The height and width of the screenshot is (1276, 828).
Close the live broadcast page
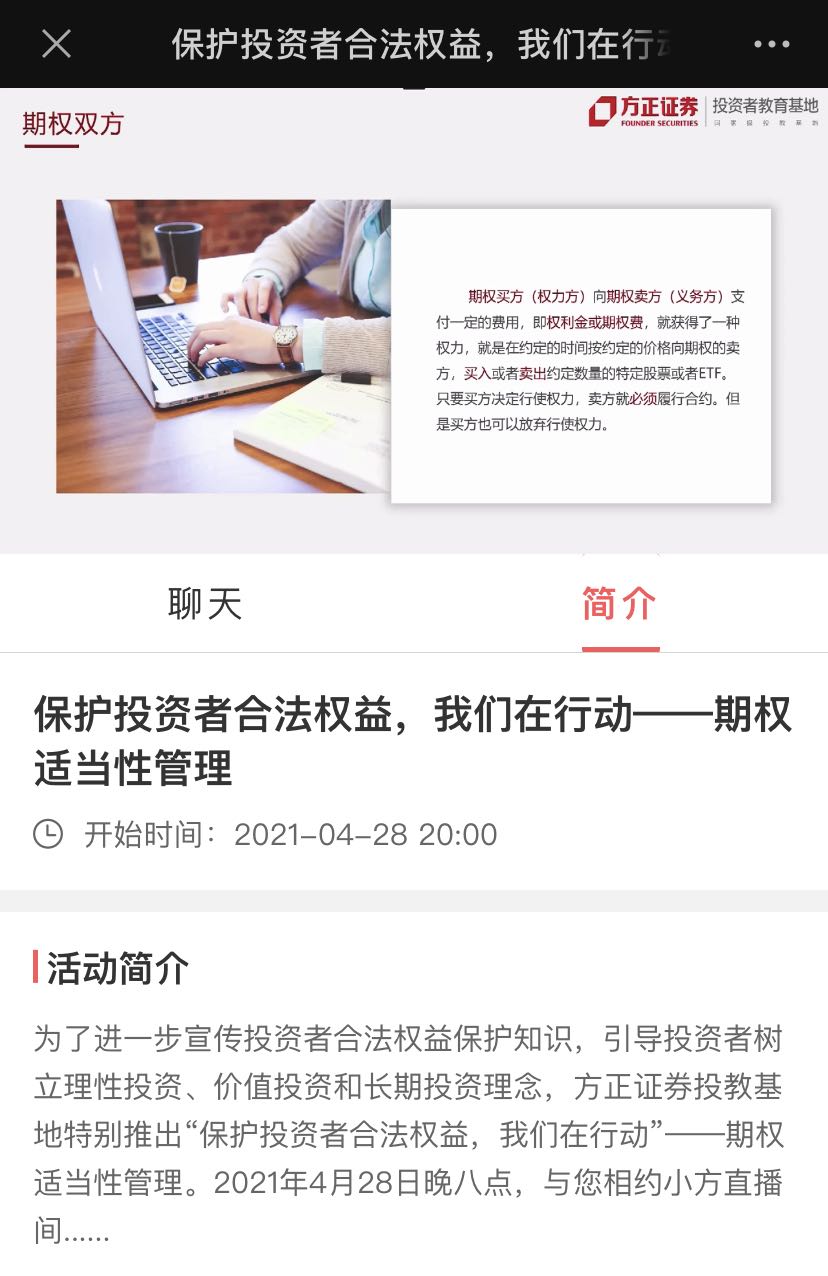click(56, 44)
